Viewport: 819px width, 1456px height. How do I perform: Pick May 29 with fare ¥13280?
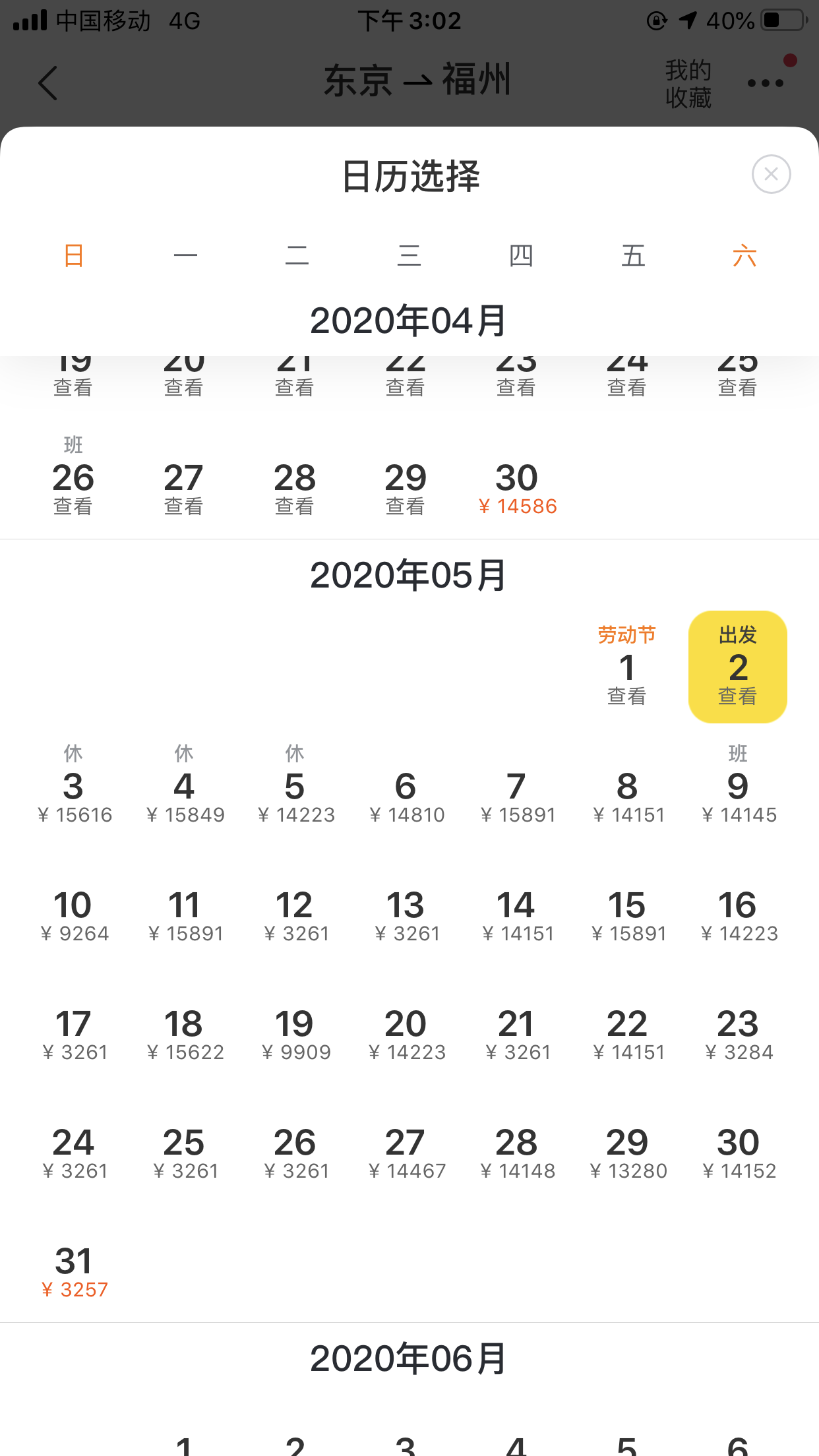click(x=627, y=1153)
